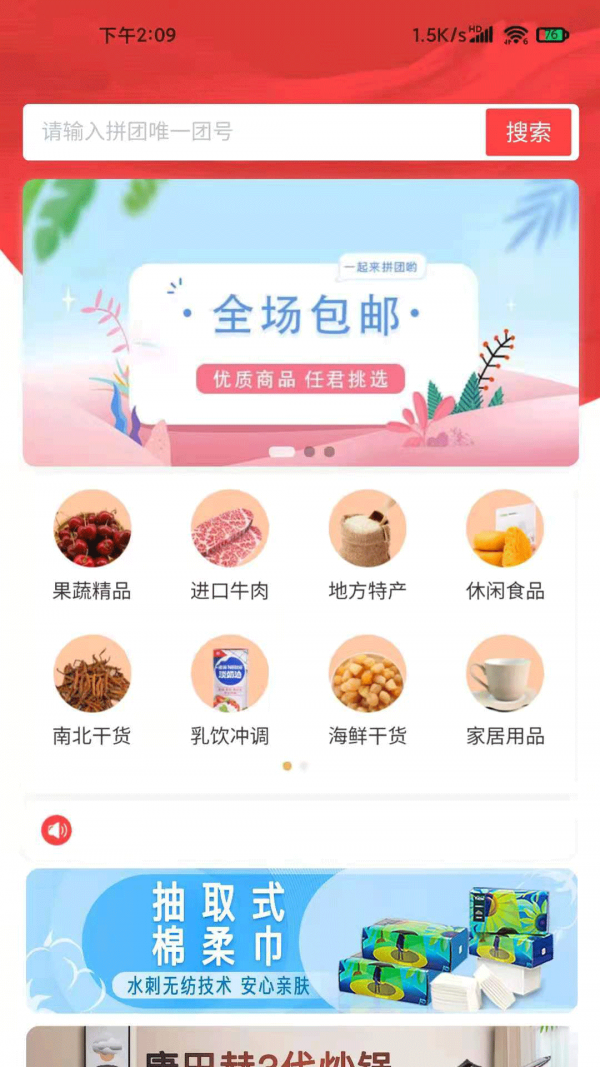Tap the red 搜索 button
This screenshot has height=1067, width=600.
pyautogui.click(x=528, y=132)
